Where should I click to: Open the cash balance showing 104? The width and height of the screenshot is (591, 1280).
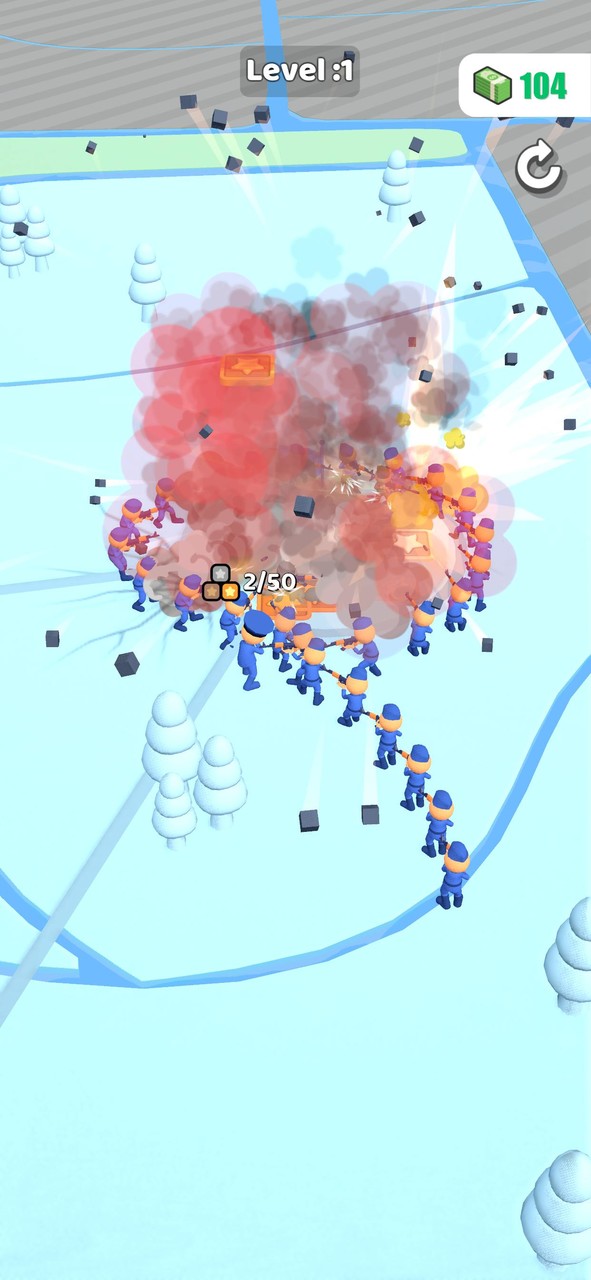[525, 86]
